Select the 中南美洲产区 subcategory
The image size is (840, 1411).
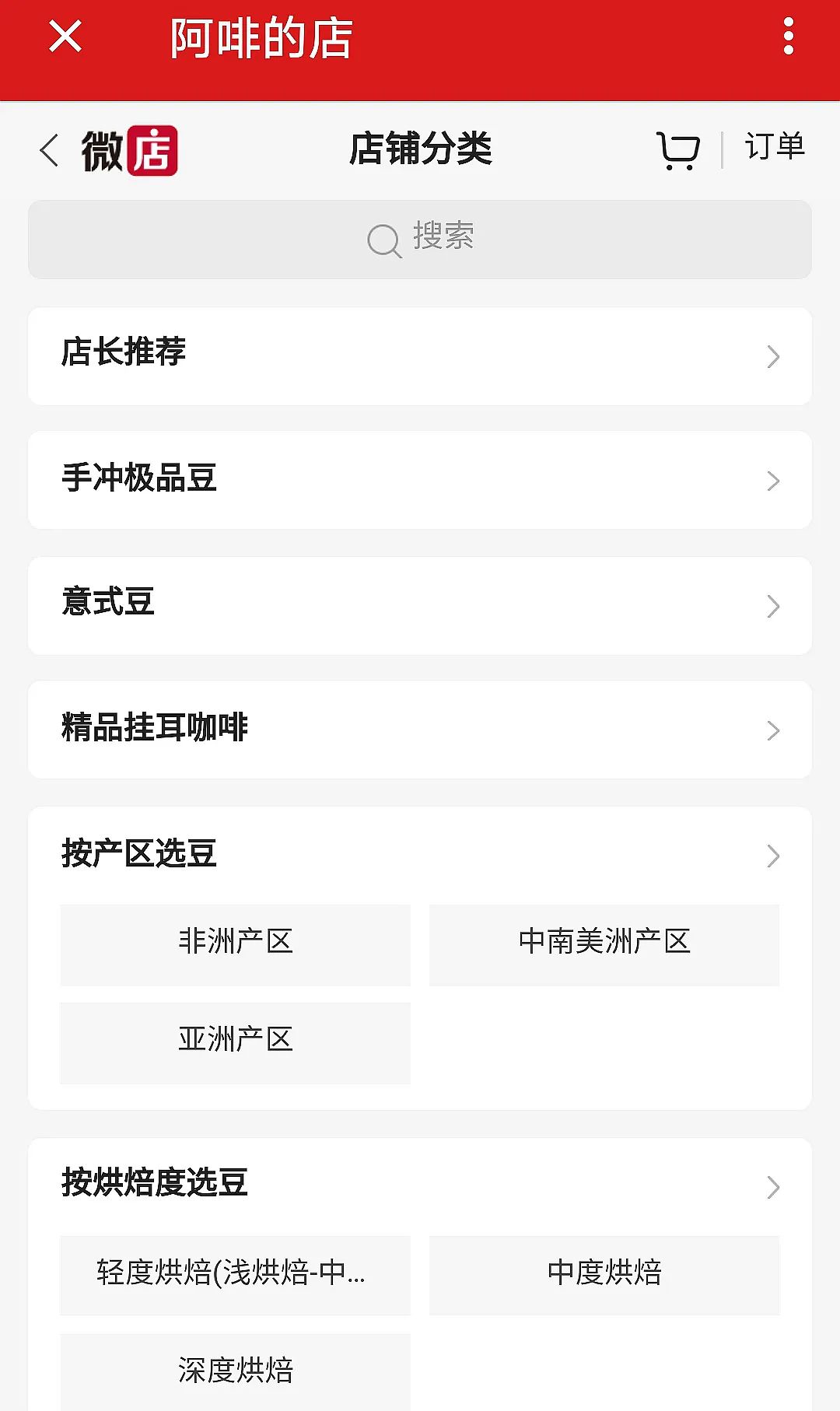[x=604, y=944]
